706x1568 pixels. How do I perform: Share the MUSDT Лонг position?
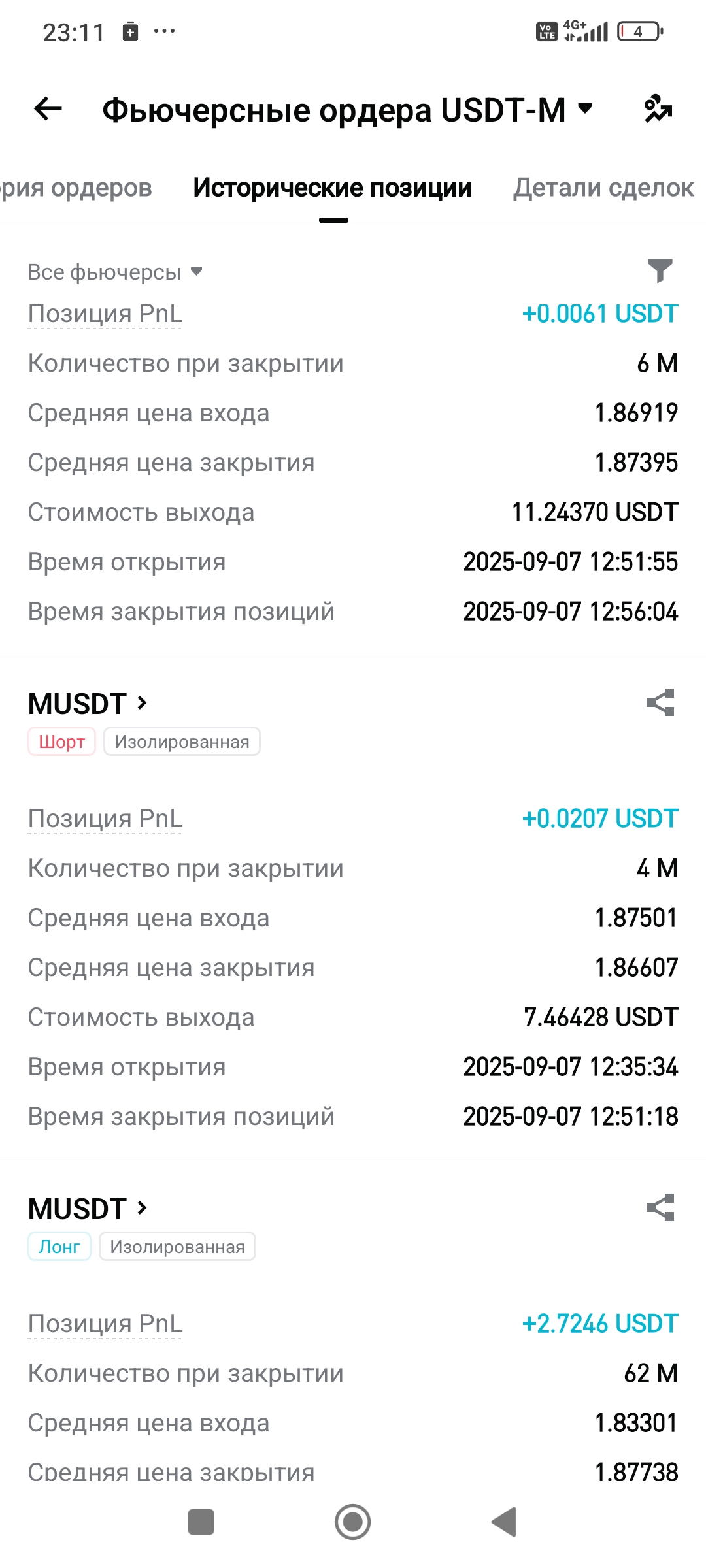point(660,1208)
